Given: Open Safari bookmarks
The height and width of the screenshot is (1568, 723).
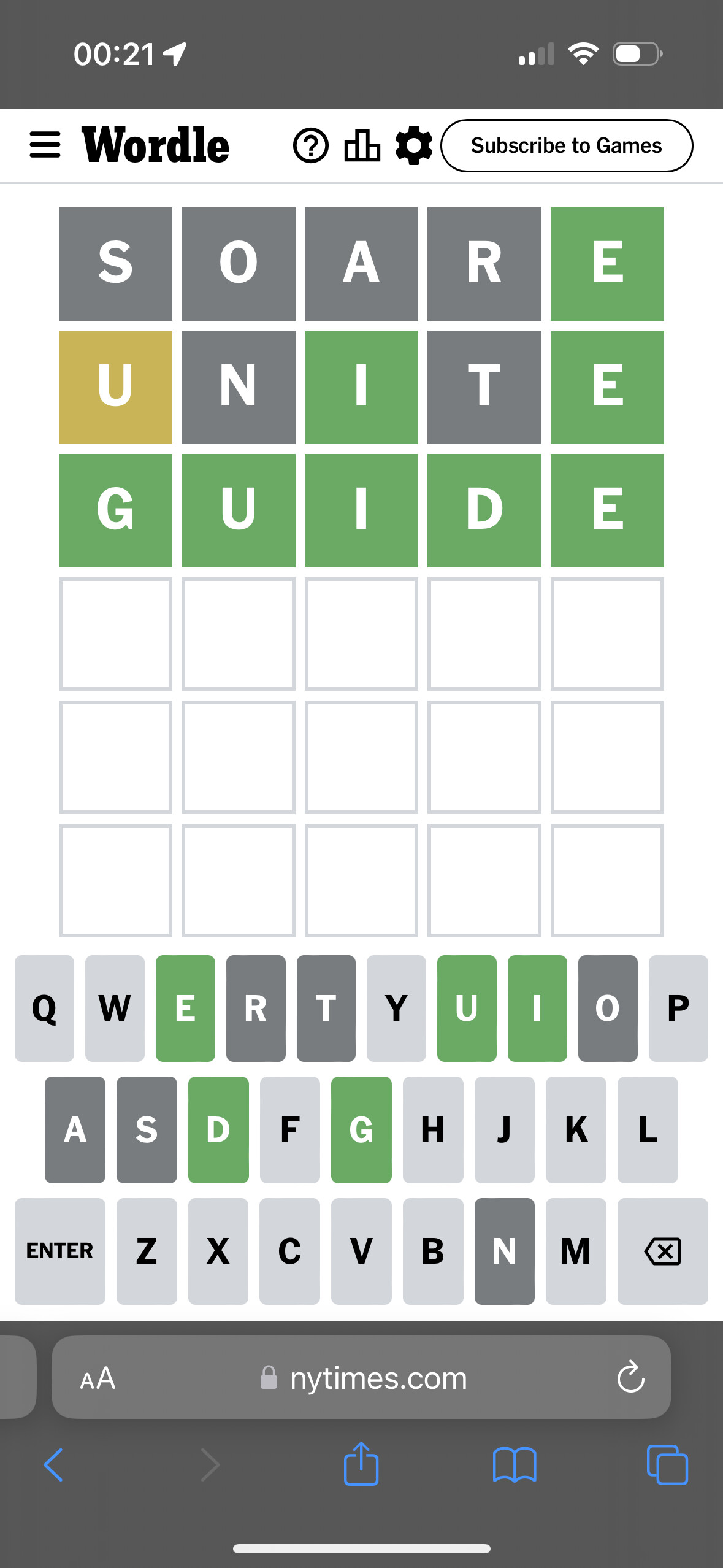Looking at the screenshot, I should (515, 1465).
